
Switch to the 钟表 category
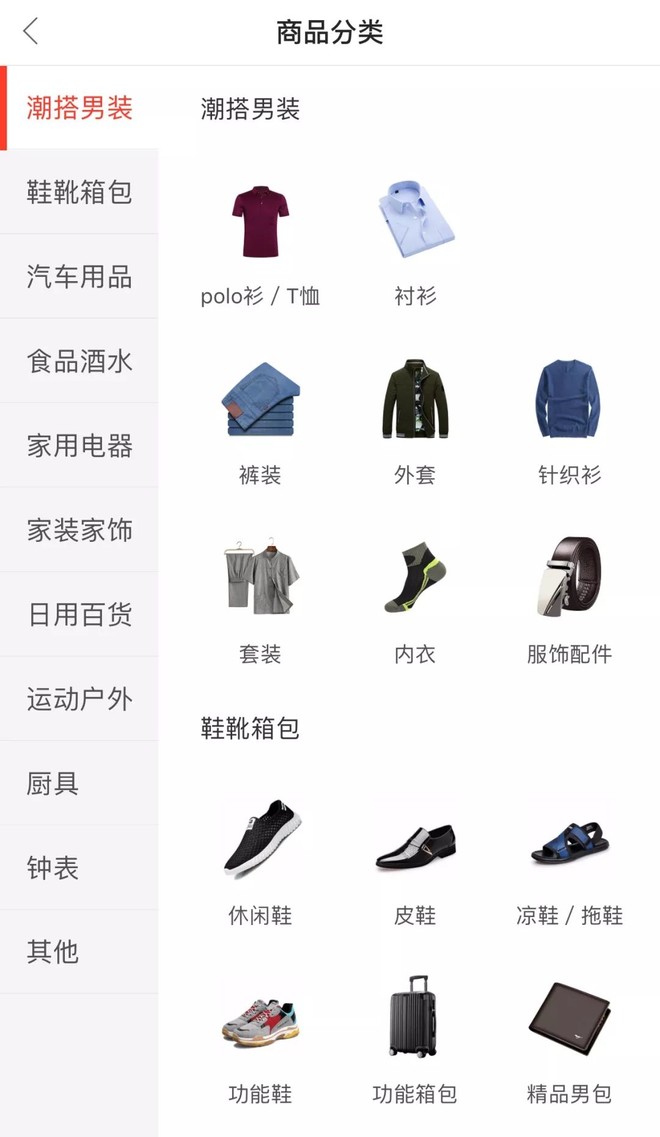79,868
